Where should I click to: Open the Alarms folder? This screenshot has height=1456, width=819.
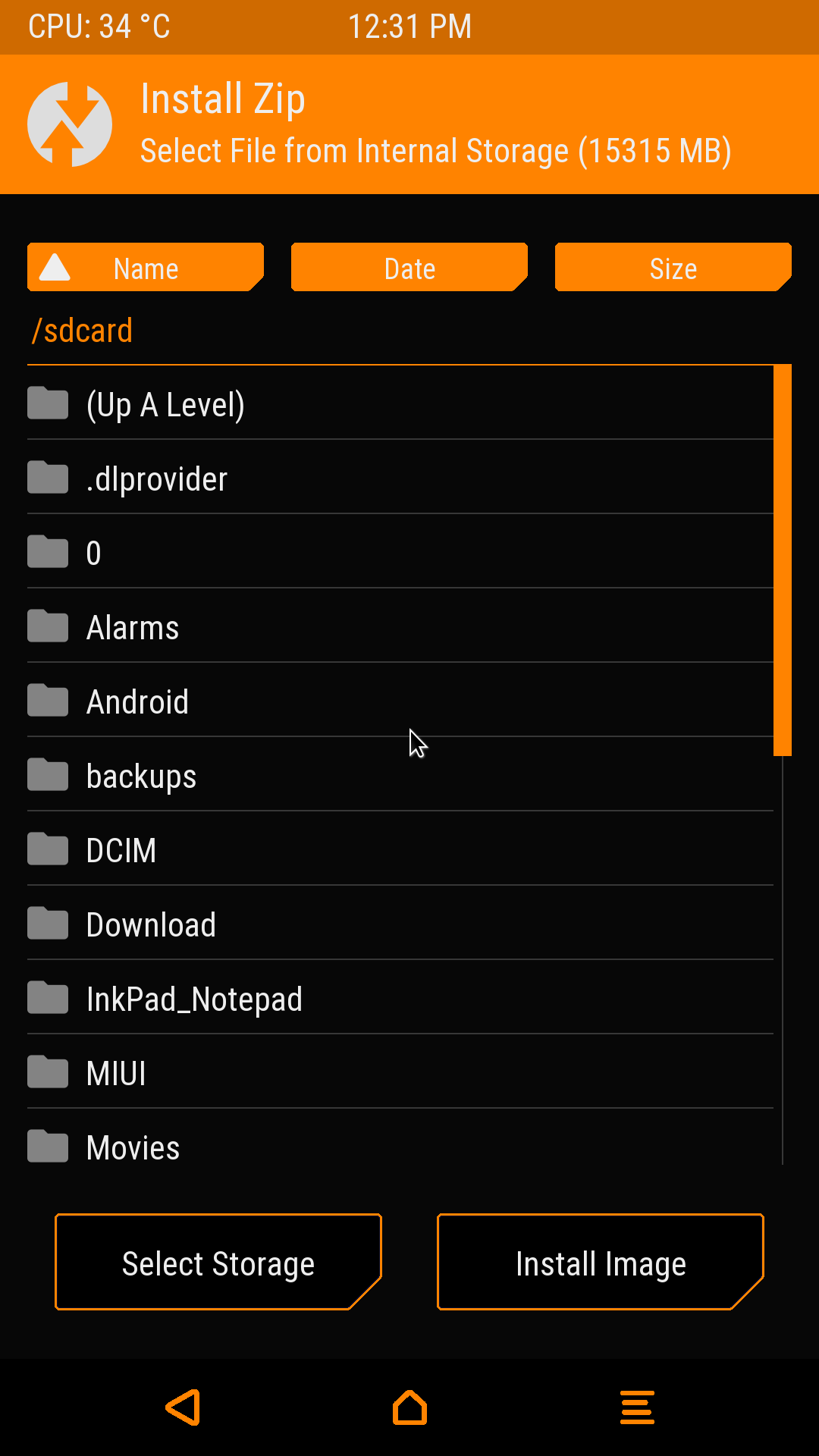click(133, 627)
